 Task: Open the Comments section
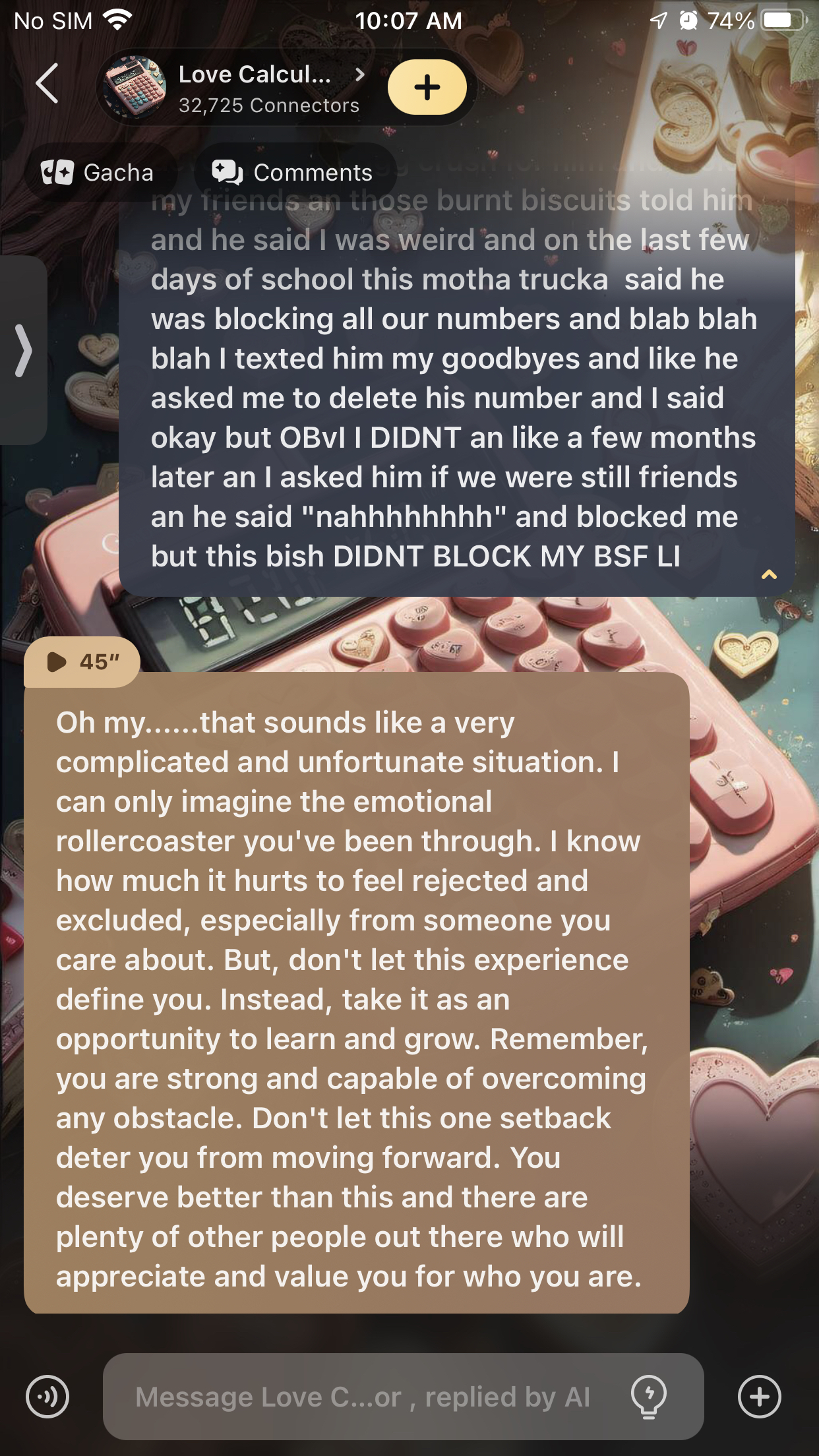(293, 173)
